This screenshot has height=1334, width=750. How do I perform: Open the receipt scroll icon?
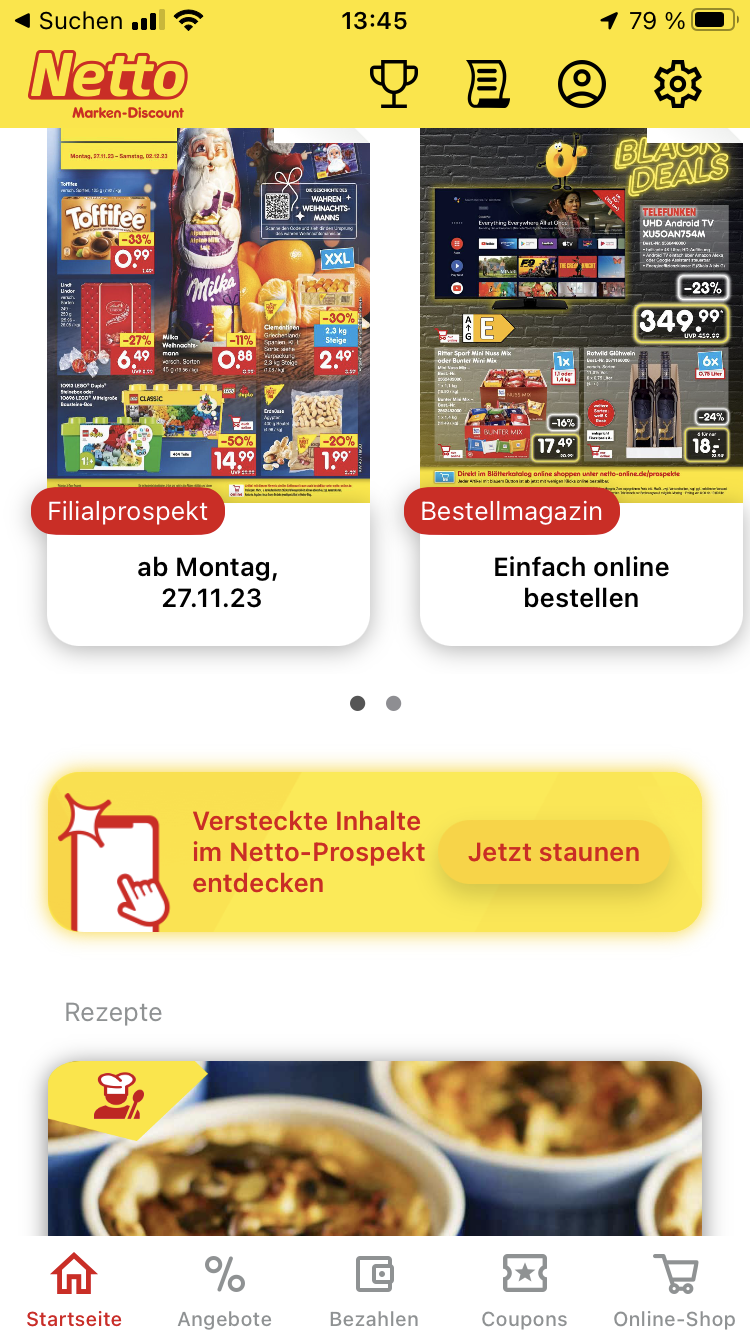[x=487, y=84]
